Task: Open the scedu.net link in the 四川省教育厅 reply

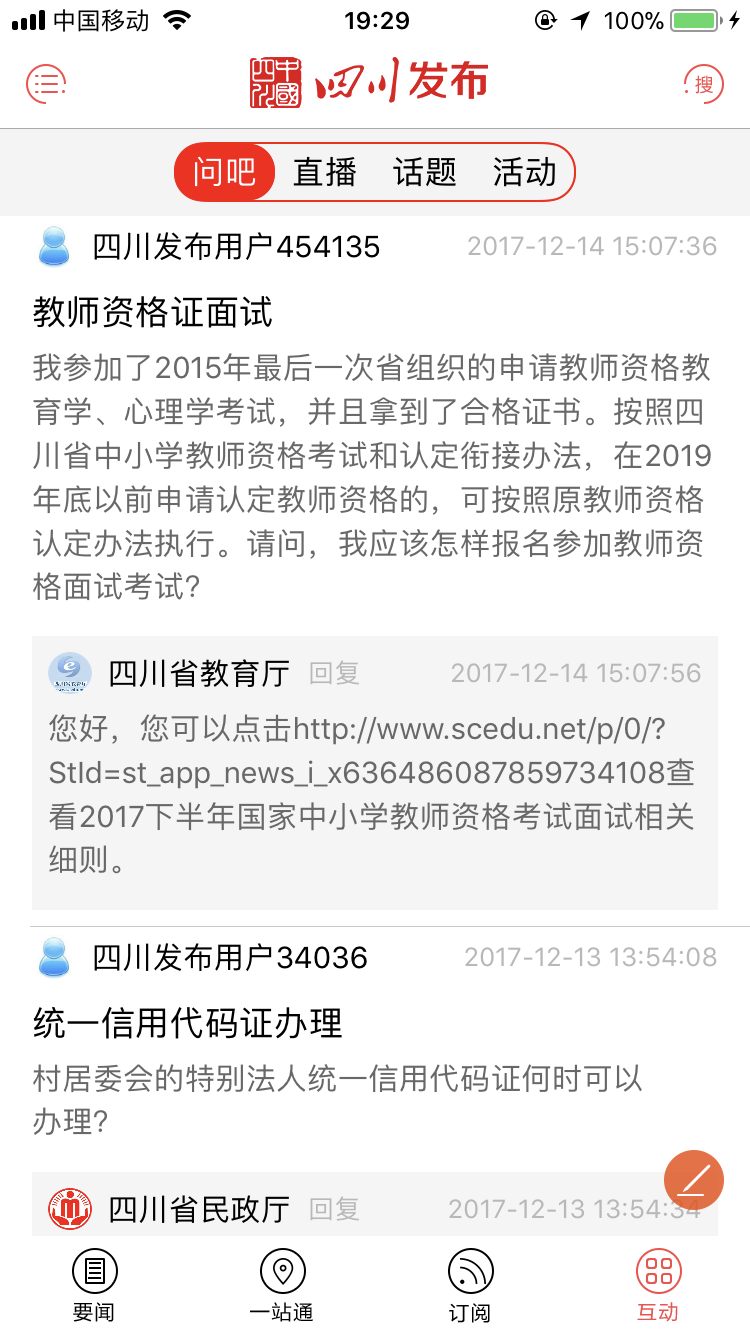Action: (372, 751)
